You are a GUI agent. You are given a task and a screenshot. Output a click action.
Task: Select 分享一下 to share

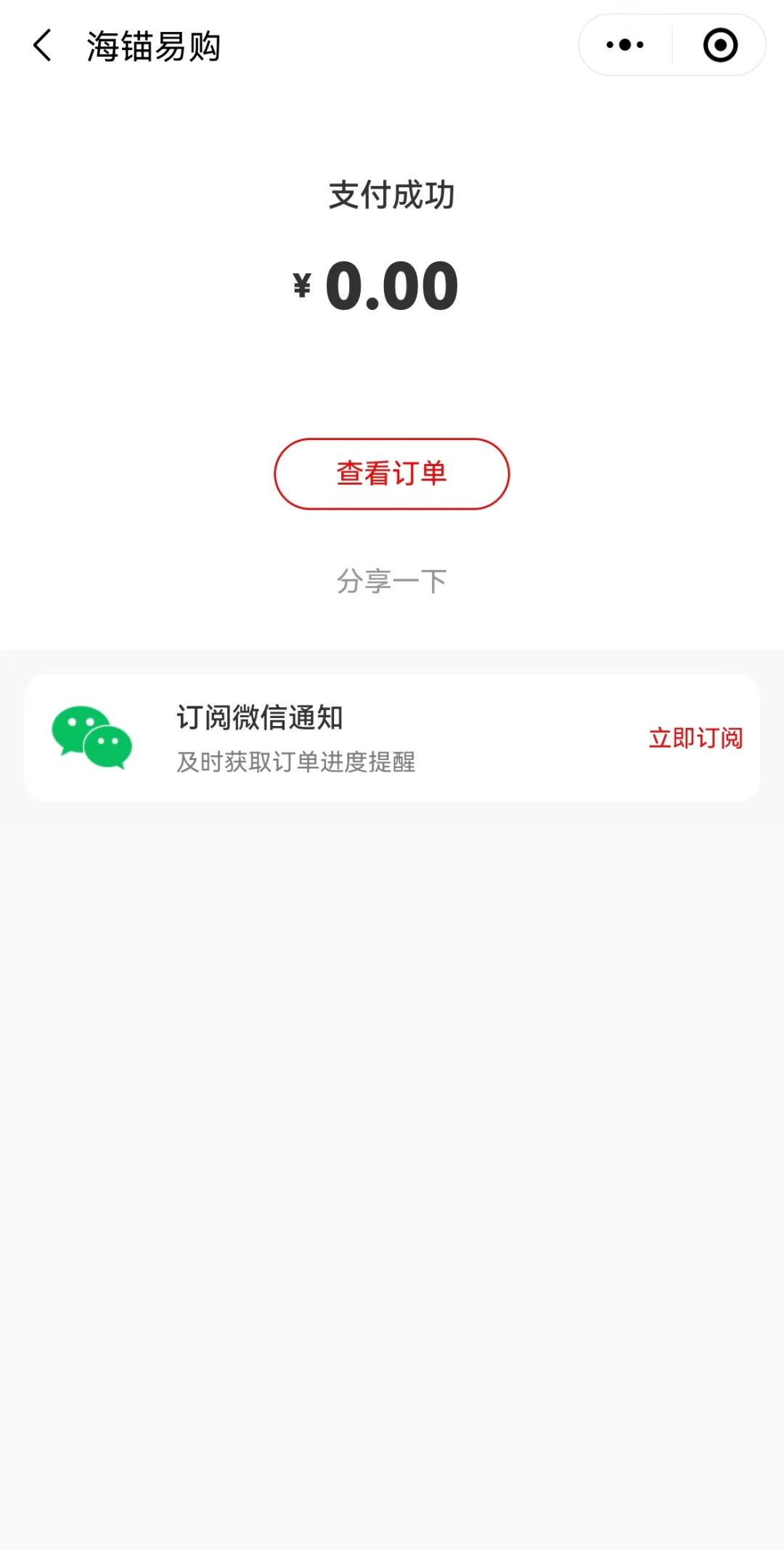(x=391, y=581)
